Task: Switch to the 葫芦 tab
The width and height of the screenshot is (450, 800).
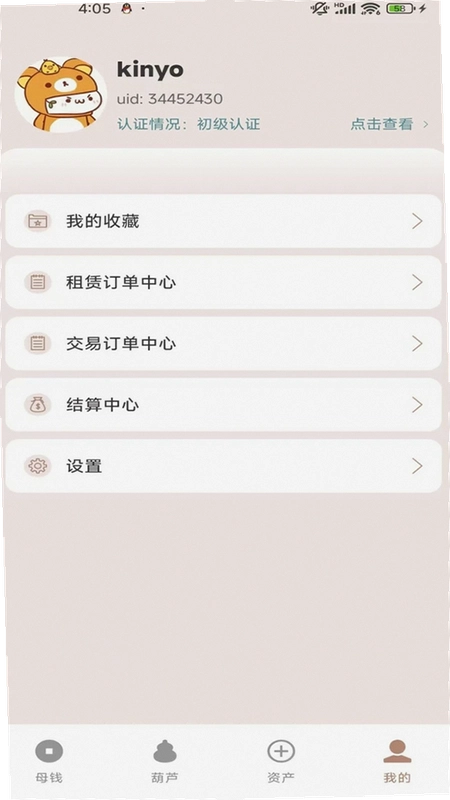Action: 165,761
